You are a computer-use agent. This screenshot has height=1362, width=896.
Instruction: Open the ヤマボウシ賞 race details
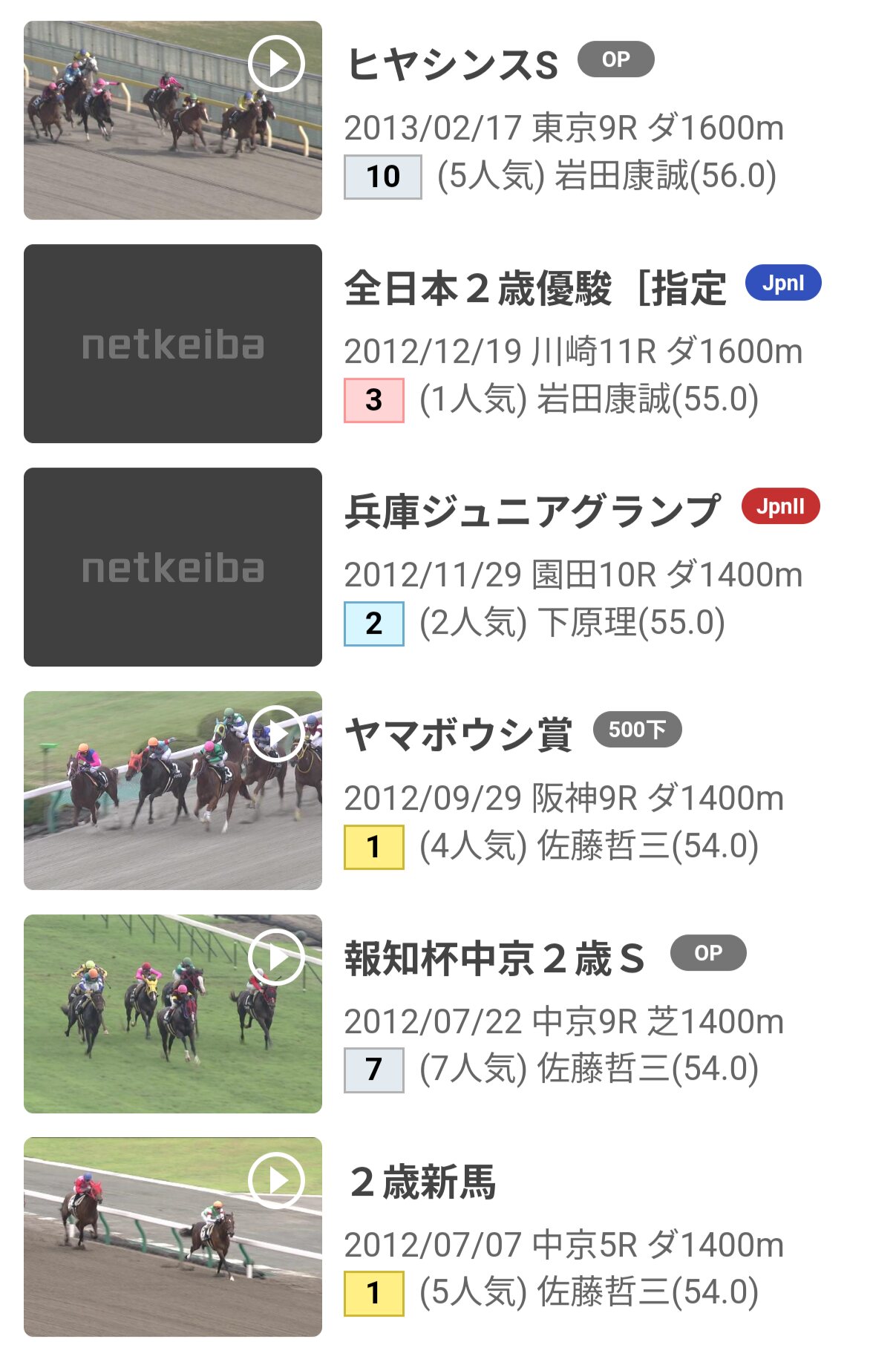click(x=458, y=736)
